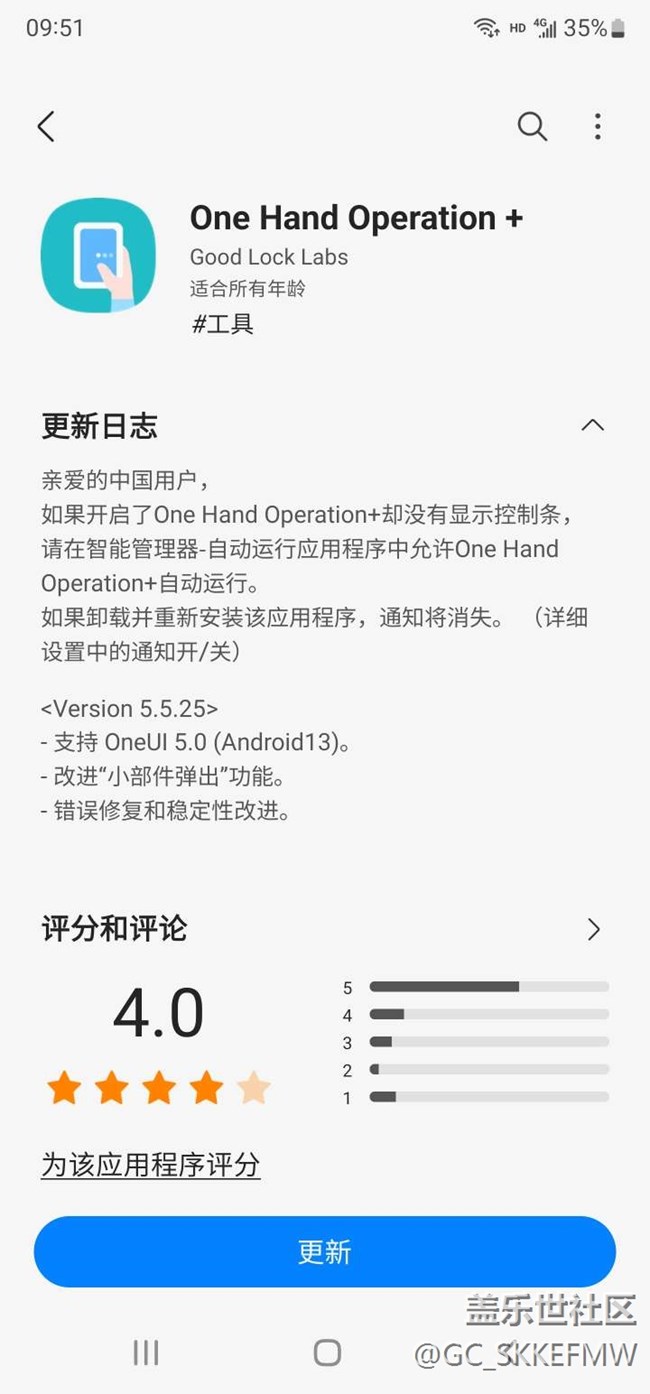Tap 为该应用程序评分 link

[150, 1165]
